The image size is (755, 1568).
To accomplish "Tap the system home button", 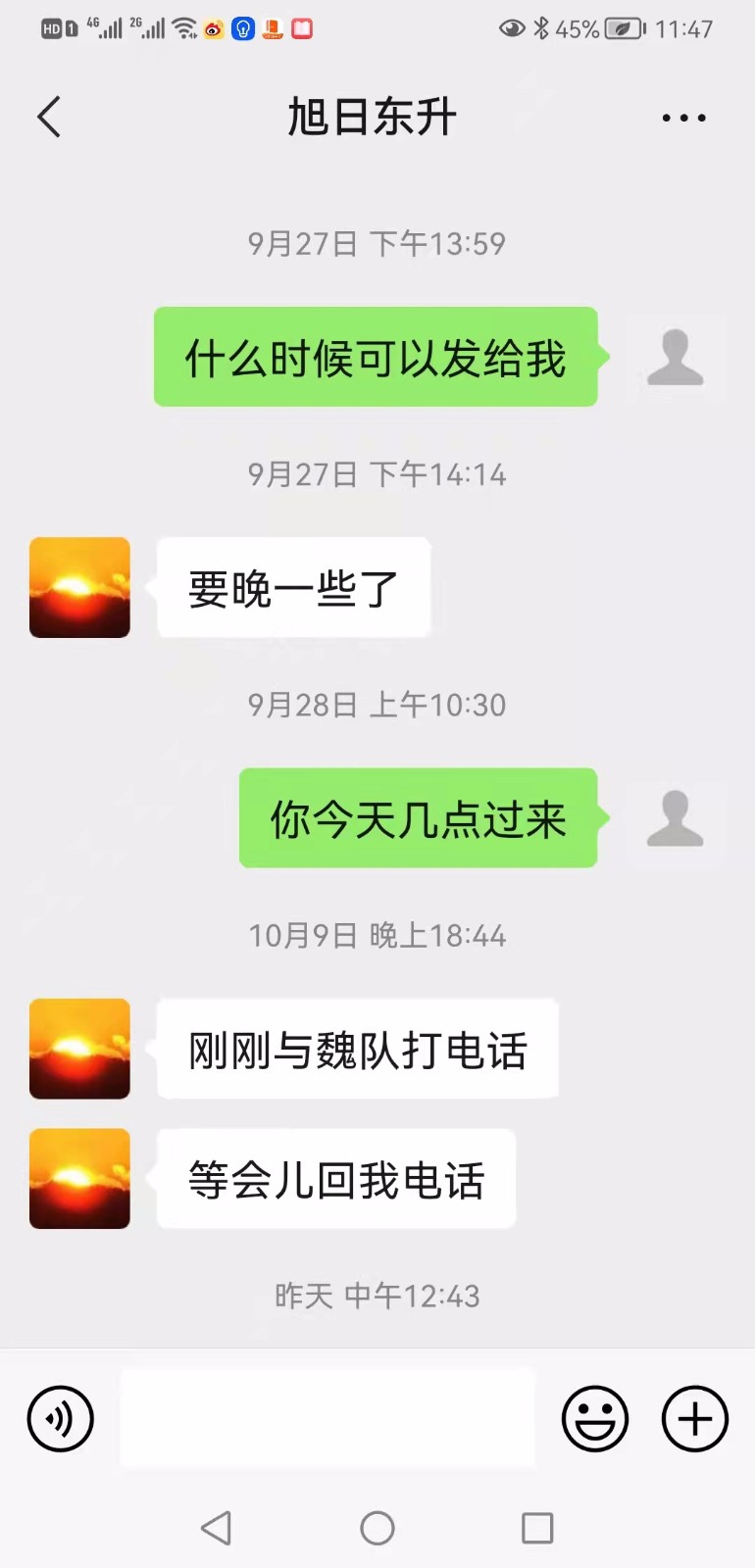I will 377,1528.
